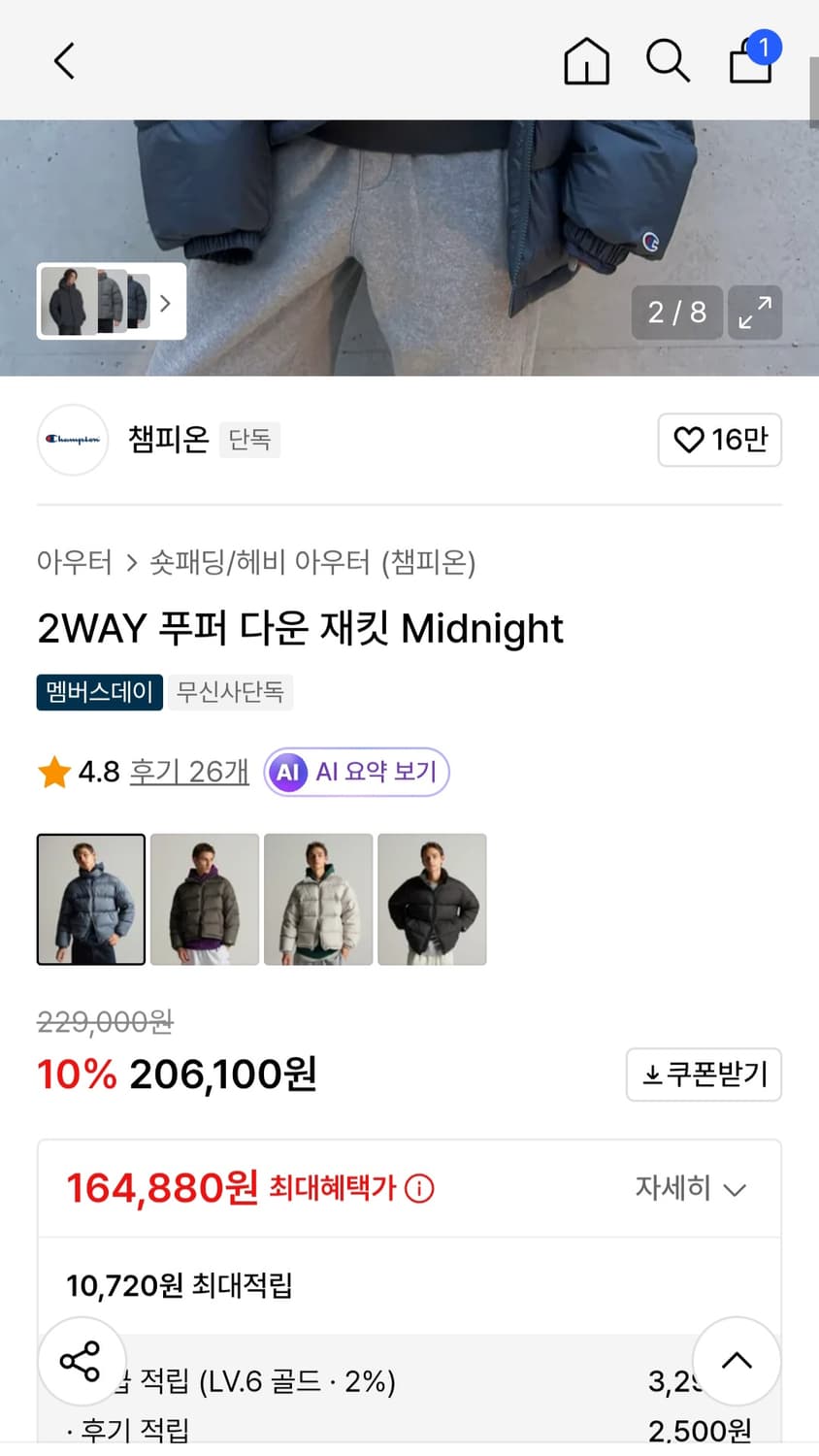Tap the star rating indicator
The height and width of the screenshot is (1456, 819).
tap(54, 770)
